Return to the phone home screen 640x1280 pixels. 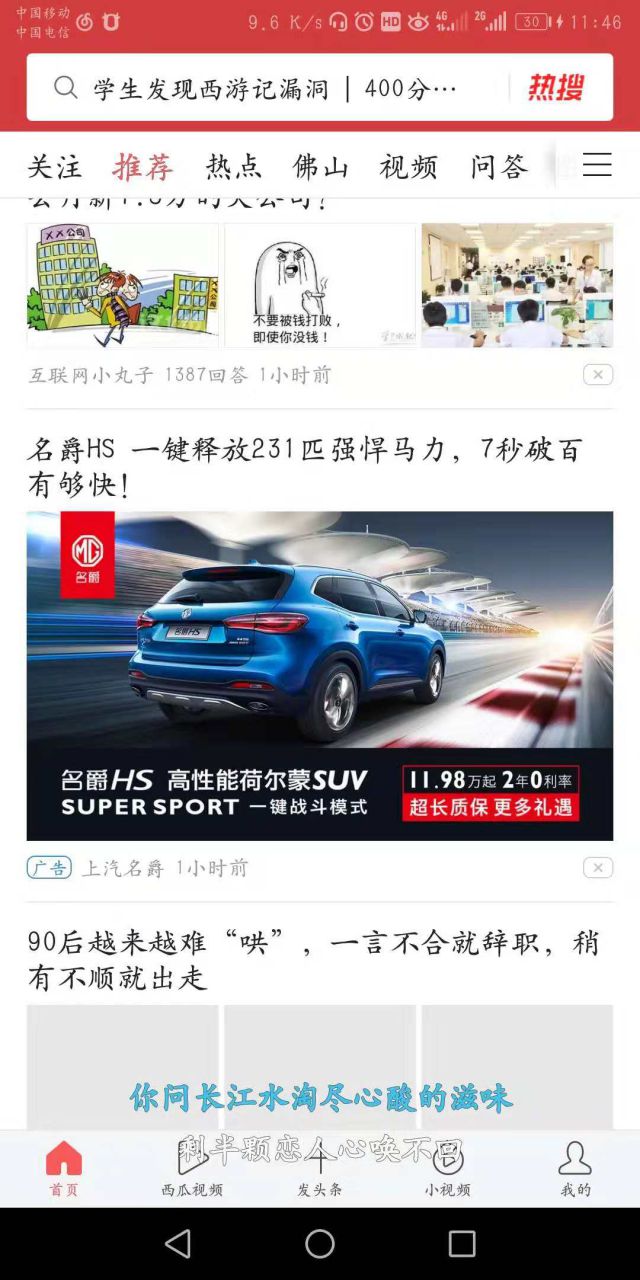[x=320, y=1243]
